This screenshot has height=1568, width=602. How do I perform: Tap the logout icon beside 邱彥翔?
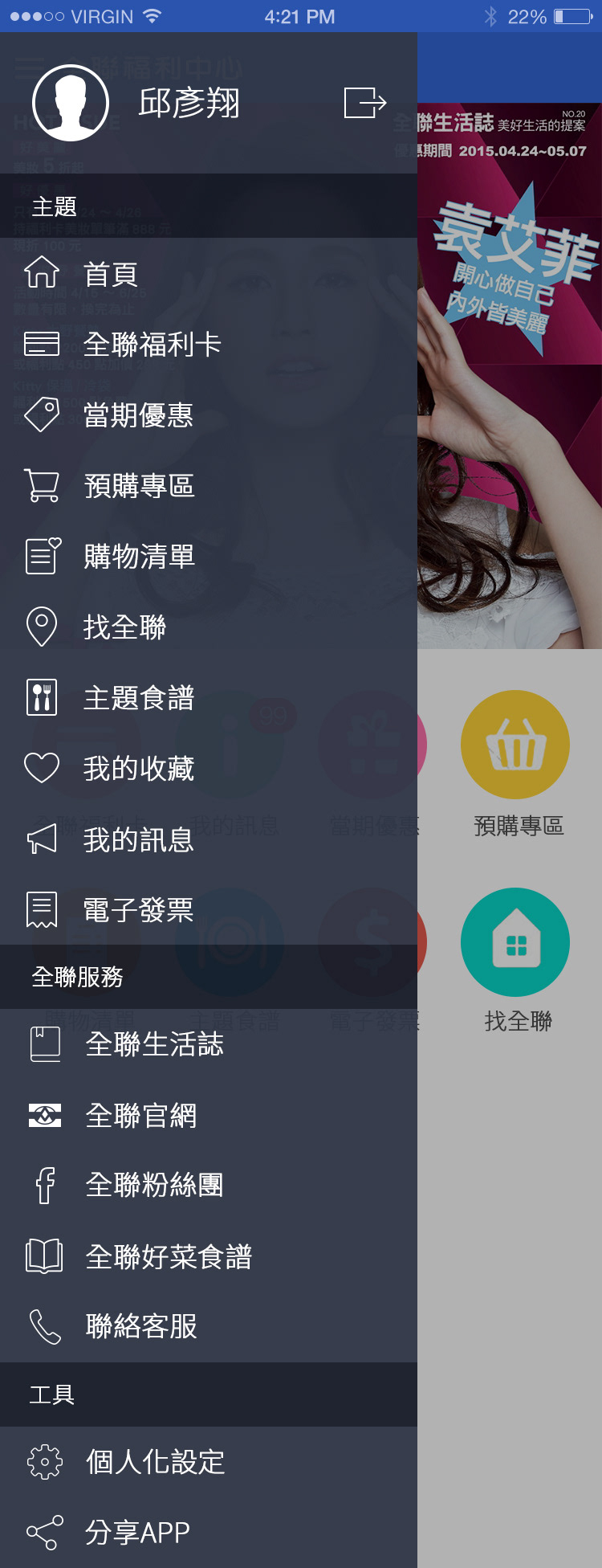pos(365,103)
